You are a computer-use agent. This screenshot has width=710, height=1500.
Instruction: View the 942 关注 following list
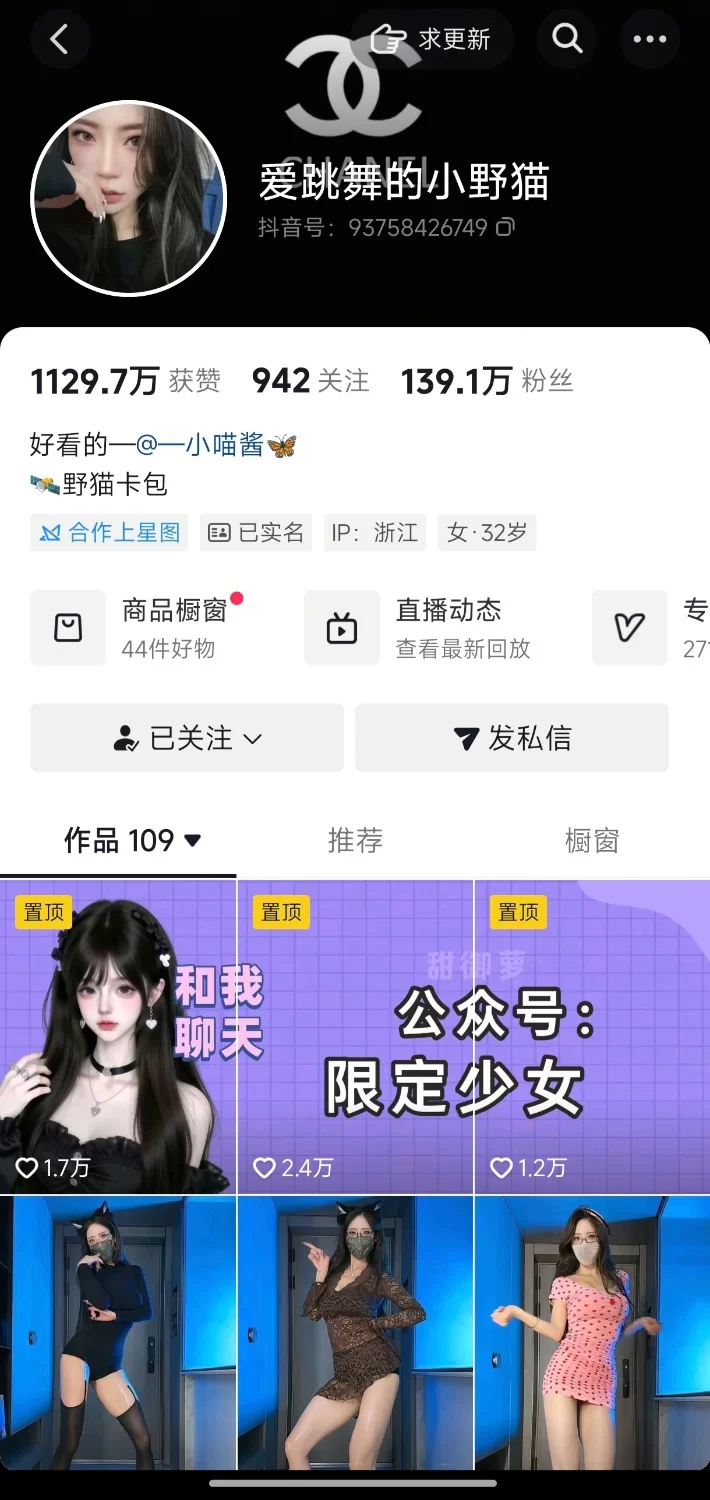click(x=310, y=381)
